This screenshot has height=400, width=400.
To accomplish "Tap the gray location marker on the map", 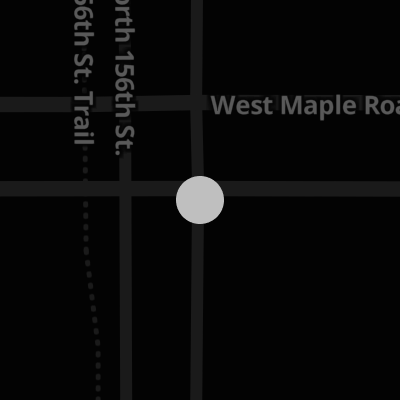I will coord(200,200).
